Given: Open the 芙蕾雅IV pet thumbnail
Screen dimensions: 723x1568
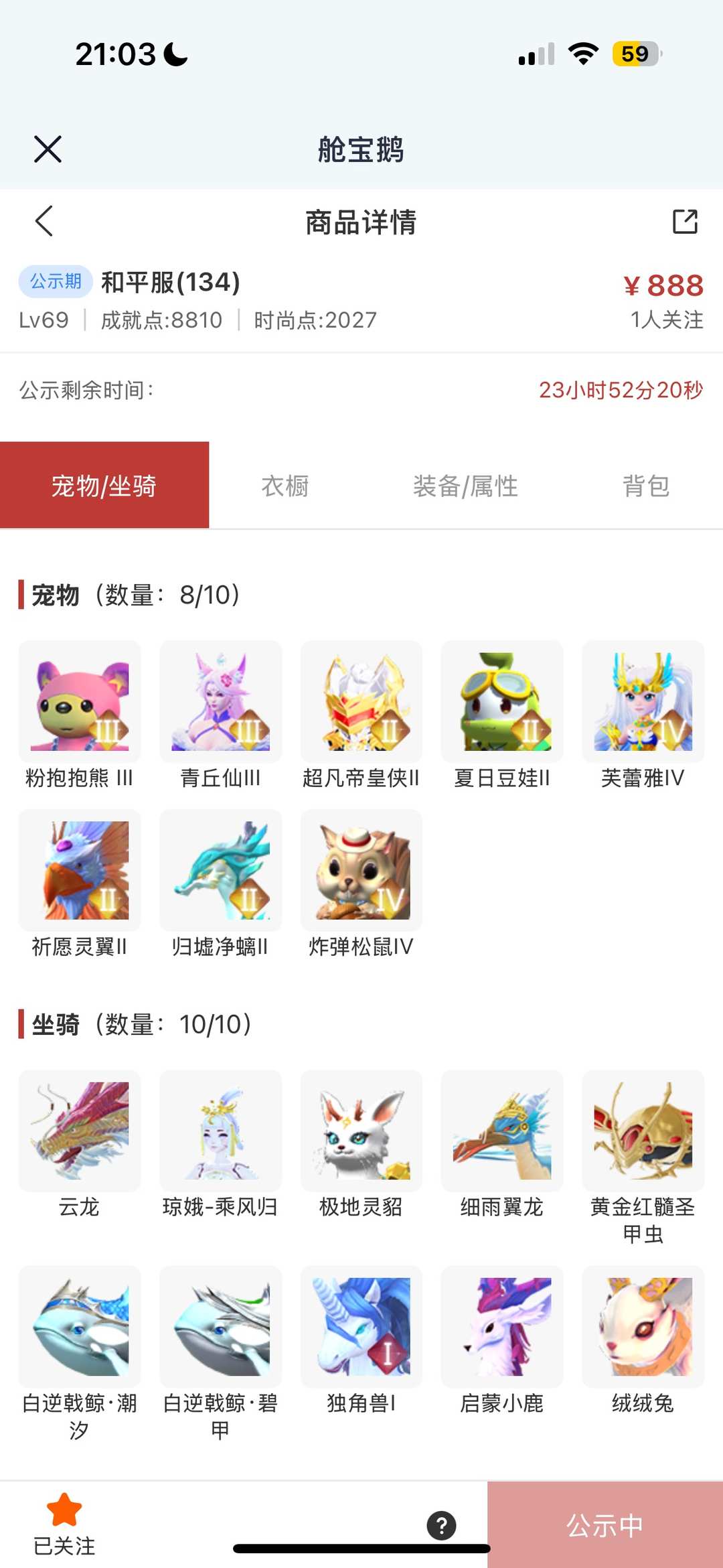Looking at the screenshot, I should [643, 700].
